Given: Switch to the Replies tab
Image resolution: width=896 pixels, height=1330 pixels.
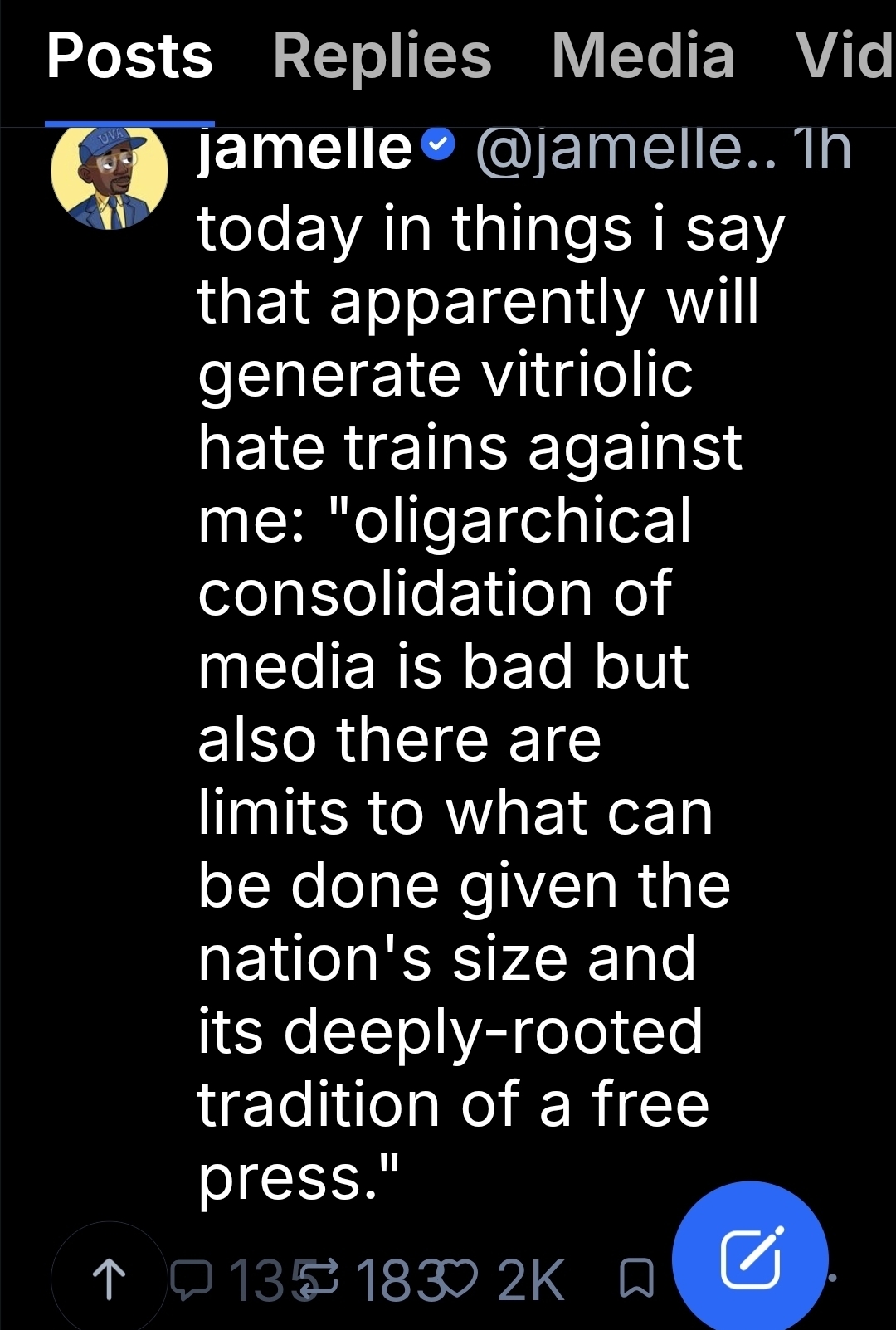Looking at the screenshot, I should 382,56.
